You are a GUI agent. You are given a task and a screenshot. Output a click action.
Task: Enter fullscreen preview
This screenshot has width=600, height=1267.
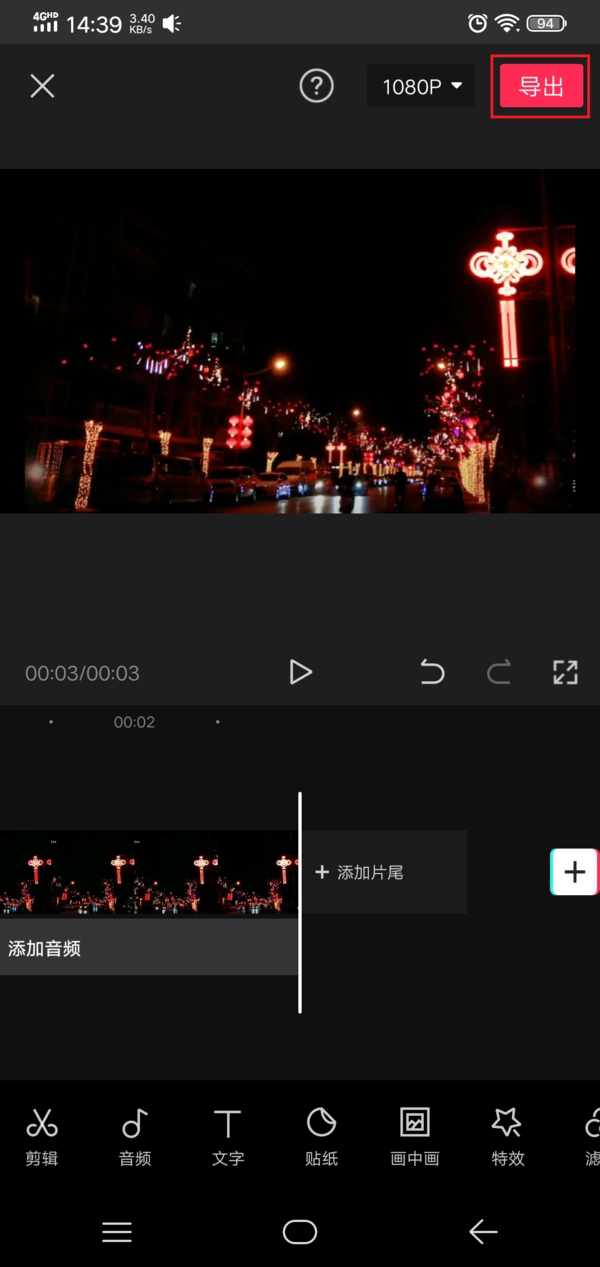pos(565,672)
